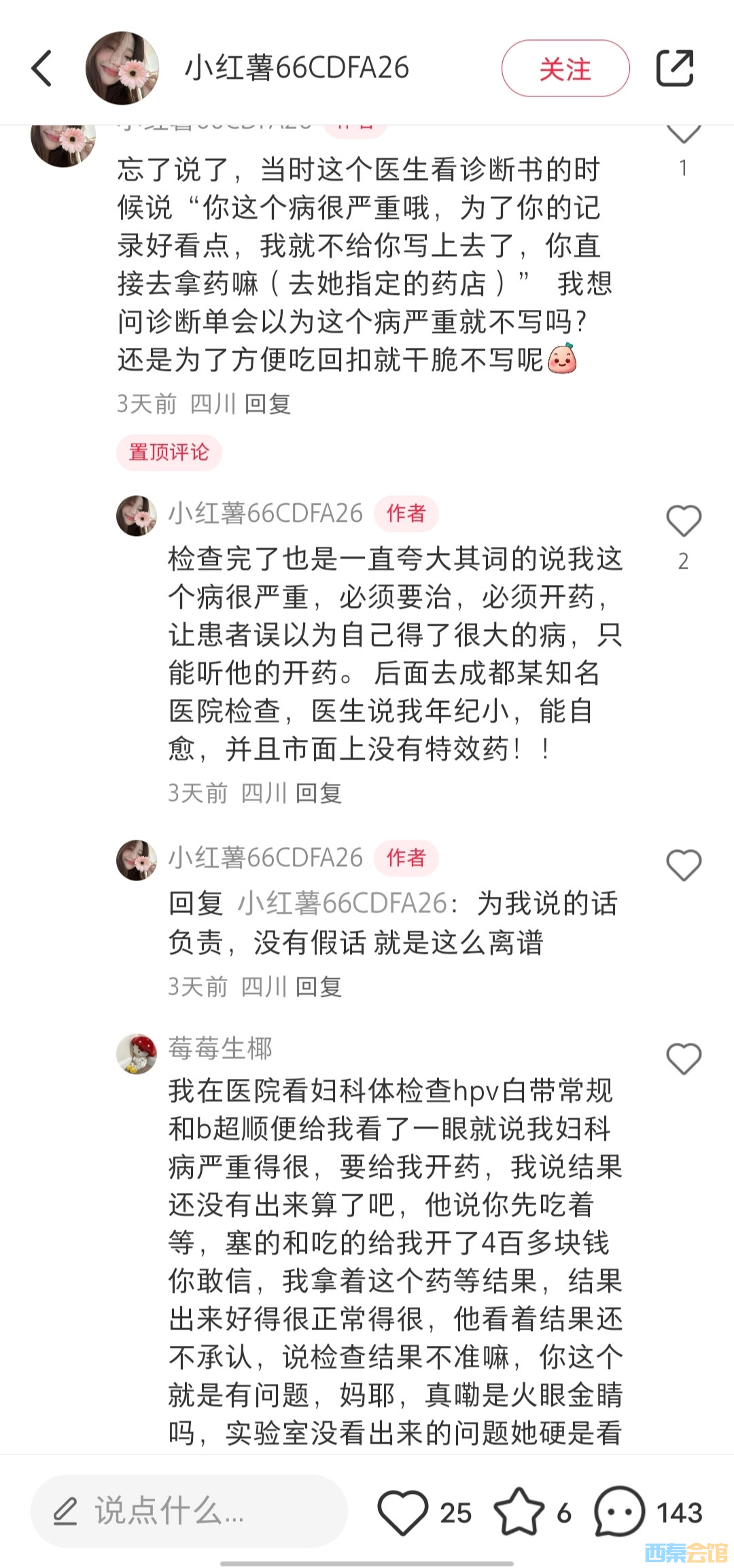
Task: Open the mentioned 小红薯66CDFA26 username in the reply
Action: pyautogui.click(x=342, y=904)
